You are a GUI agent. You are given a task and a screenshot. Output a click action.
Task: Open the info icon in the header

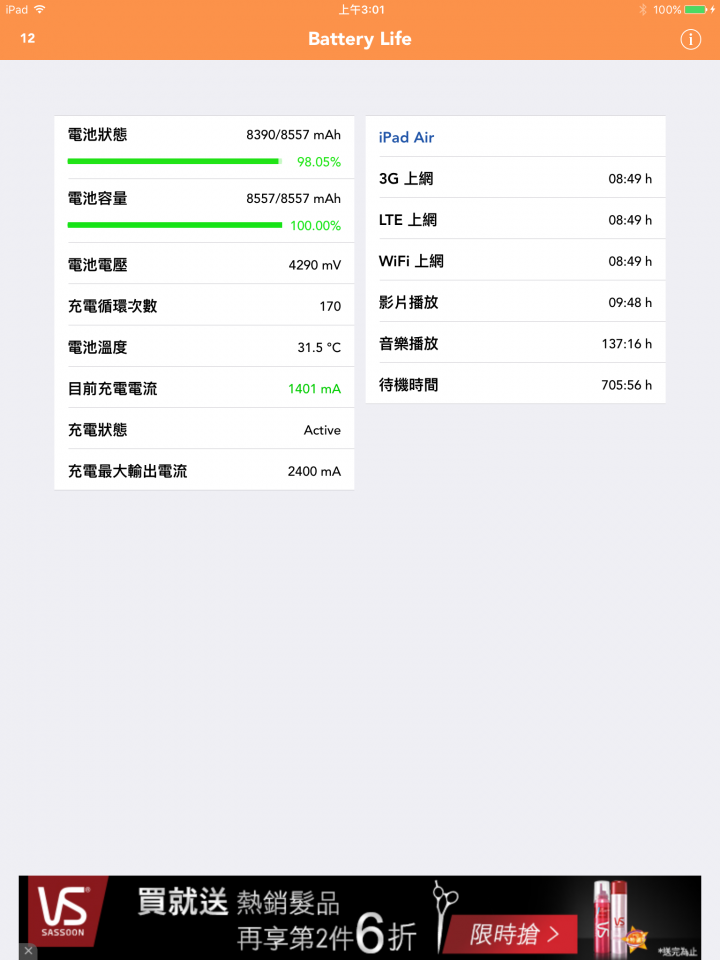(x=690, y=39)
